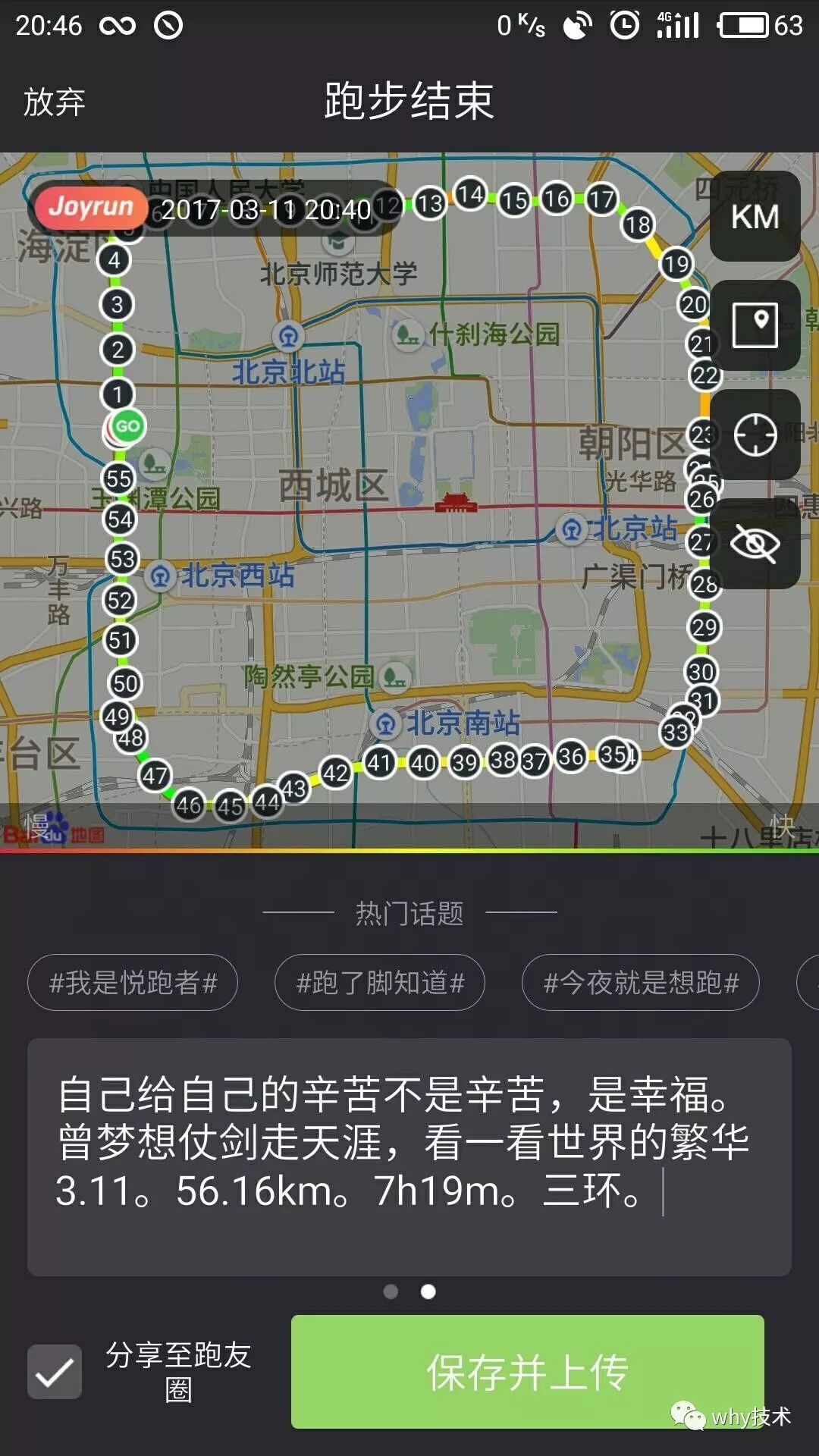Switch to the first page indicator dot
This screenshot has height=1456, width=819.
pyautogui.click(x=391, y=1291)
